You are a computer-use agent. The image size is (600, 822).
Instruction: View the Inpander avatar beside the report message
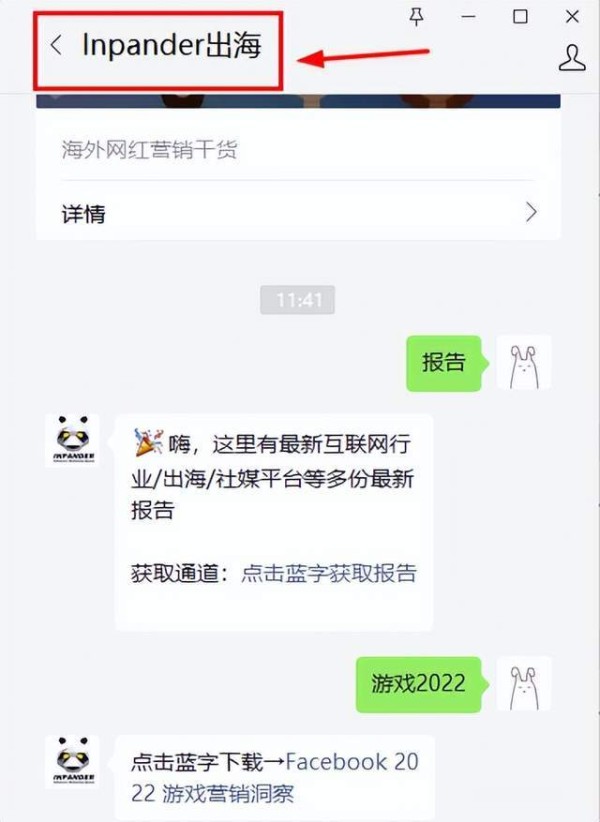pyautogui.click(x=72, y=441)
